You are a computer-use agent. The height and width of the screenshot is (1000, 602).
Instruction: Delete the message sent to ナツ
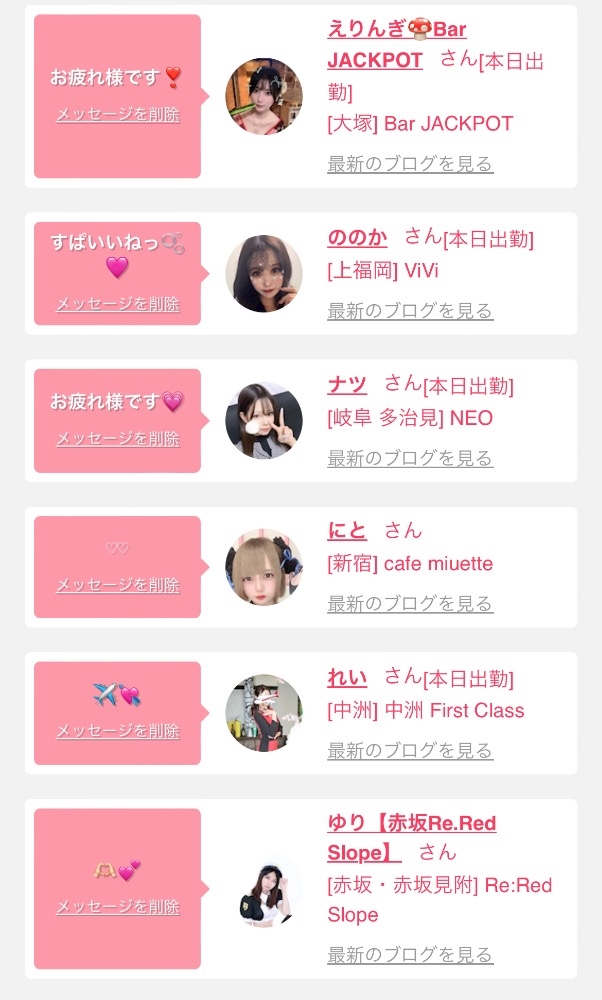point(118,438)
